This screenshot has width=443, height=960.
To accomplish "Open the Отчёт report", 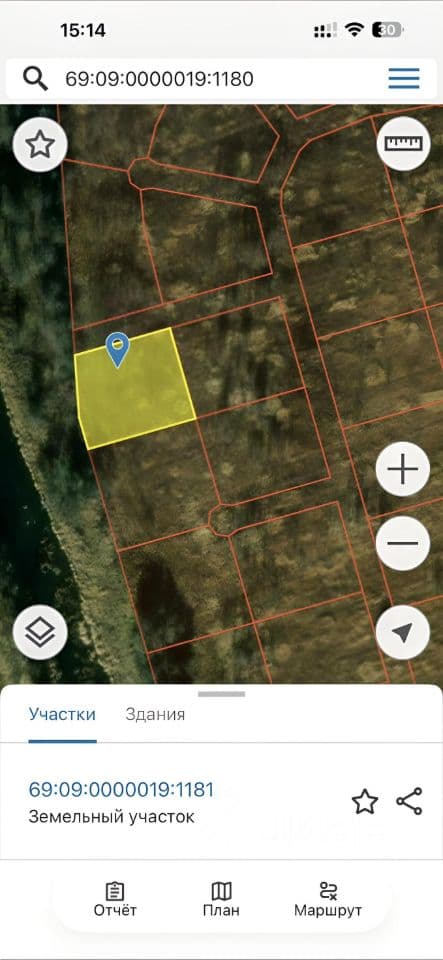I will [115, 899].
